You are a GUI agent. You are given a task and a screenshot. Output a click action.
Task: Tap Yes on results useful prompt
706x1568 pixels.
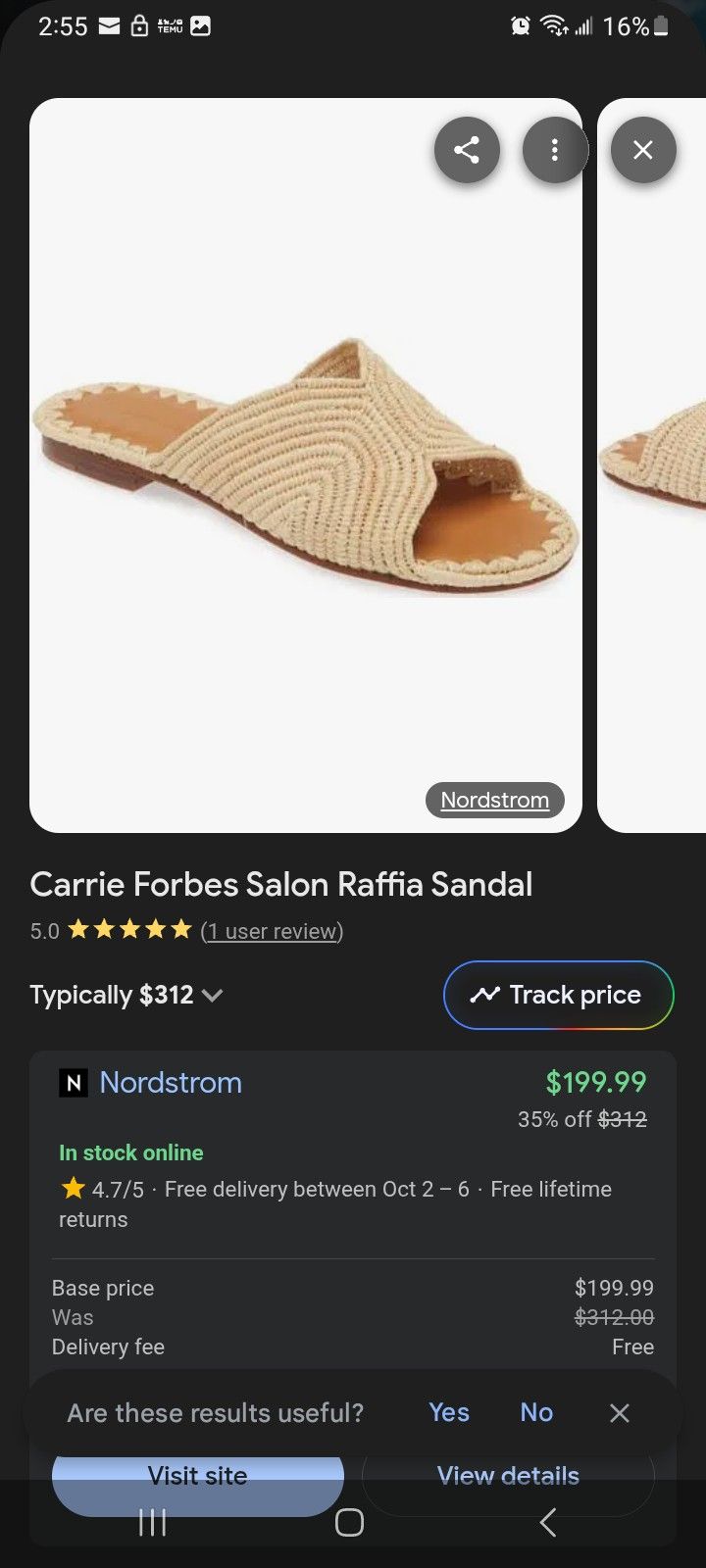coord(448,1412)
